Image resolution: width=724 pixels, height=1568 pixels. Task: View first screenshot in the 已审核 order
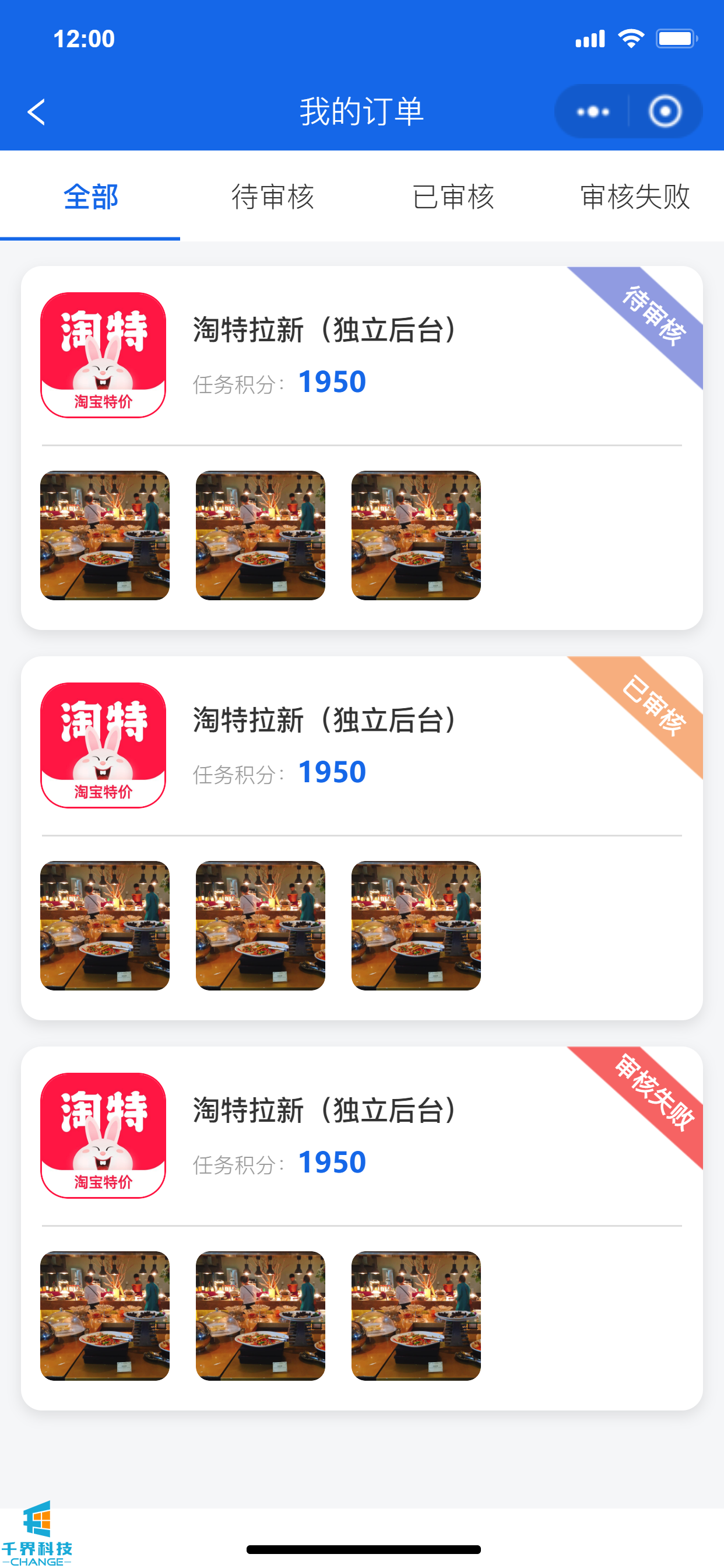(x=105, y=925)
